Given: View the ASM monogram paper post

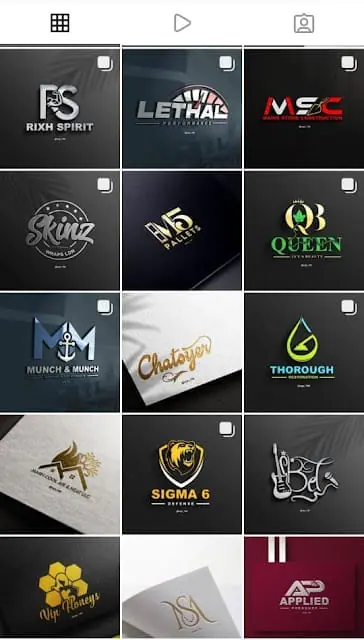Looking at the screenshot, I should point(182,587).
